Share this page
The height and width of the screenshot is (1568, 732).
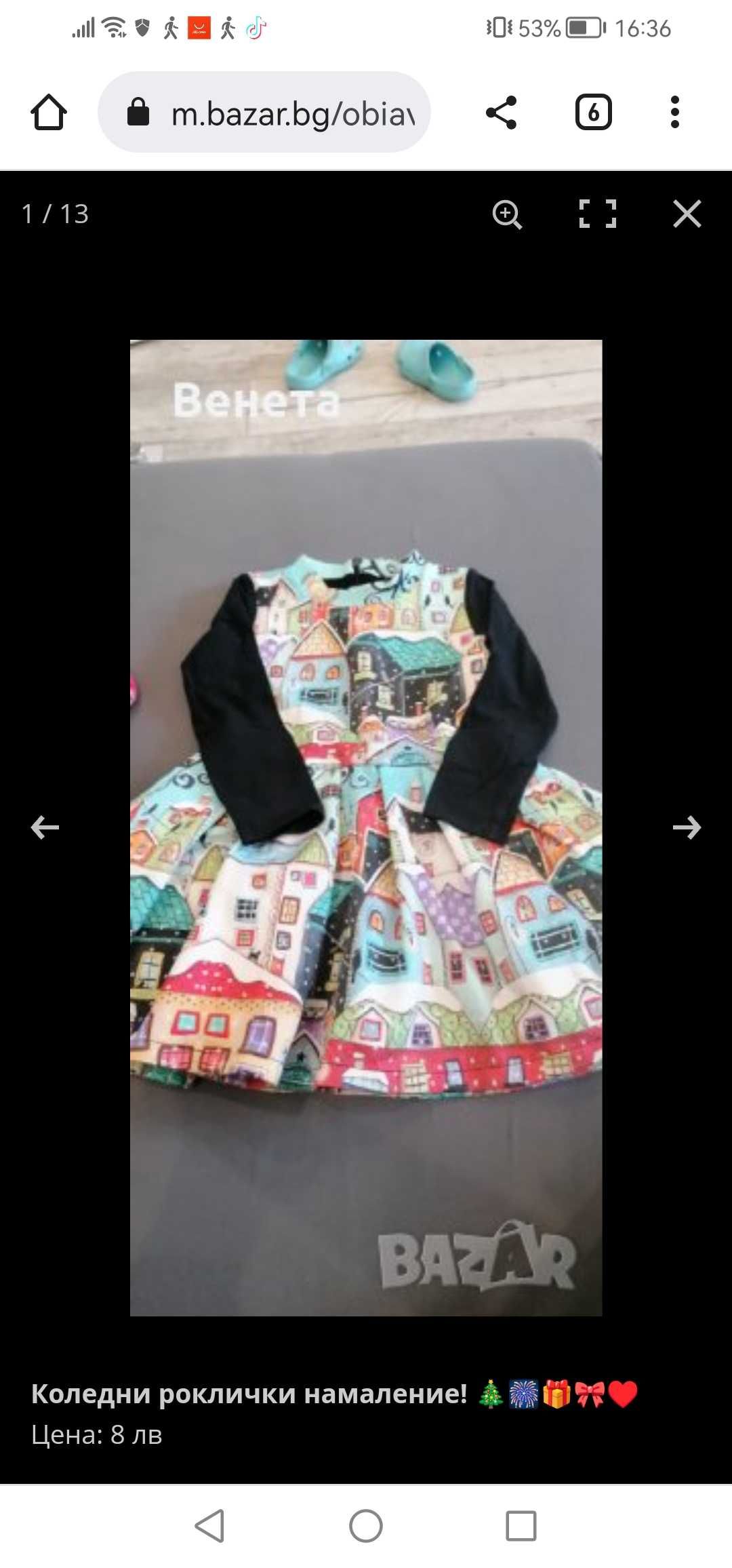pyautogui.click(x=502, y=112)
